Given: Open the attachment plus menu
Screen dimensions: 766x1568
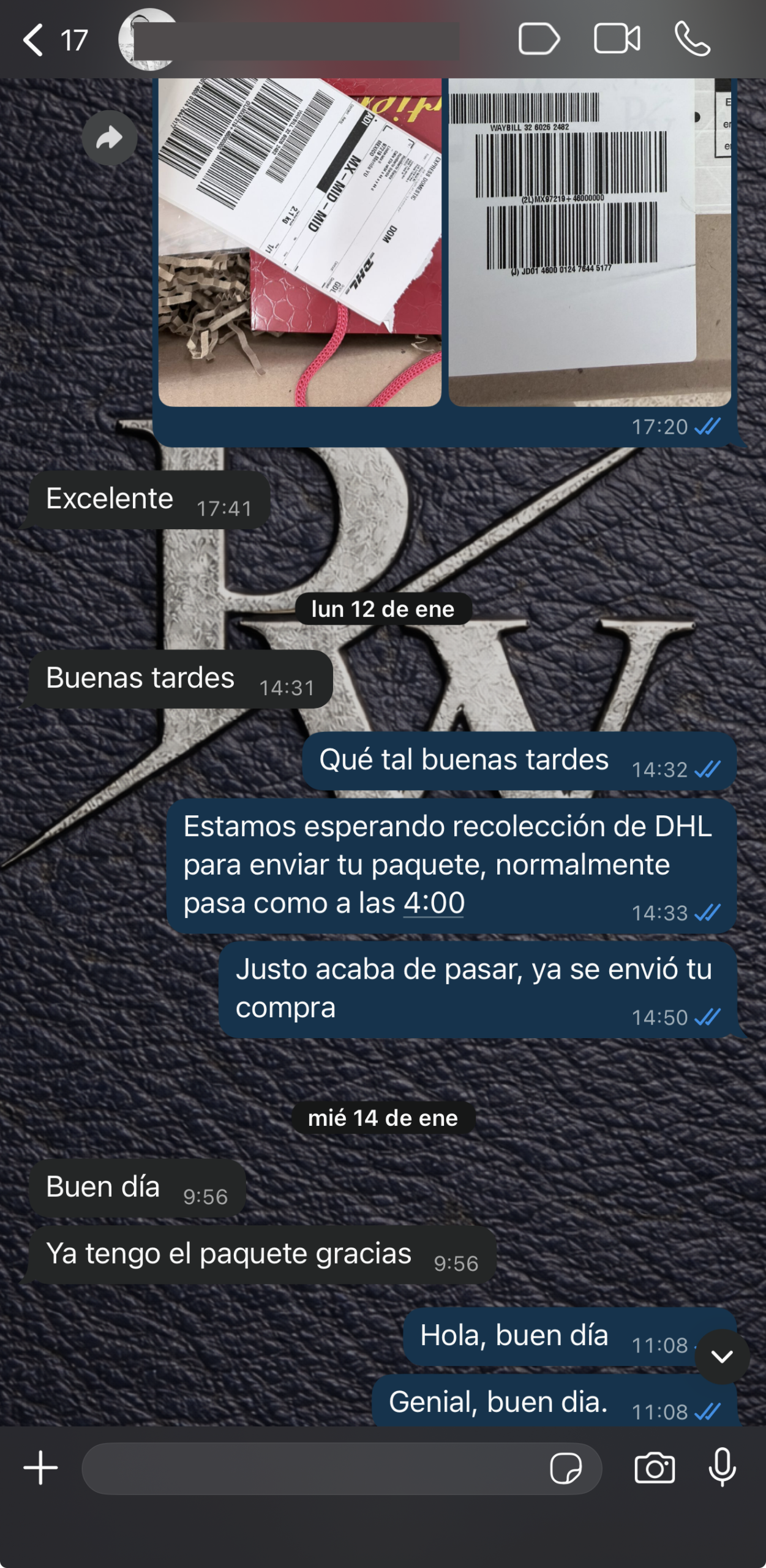Looking at the screenshot, I should [40, 1468].
